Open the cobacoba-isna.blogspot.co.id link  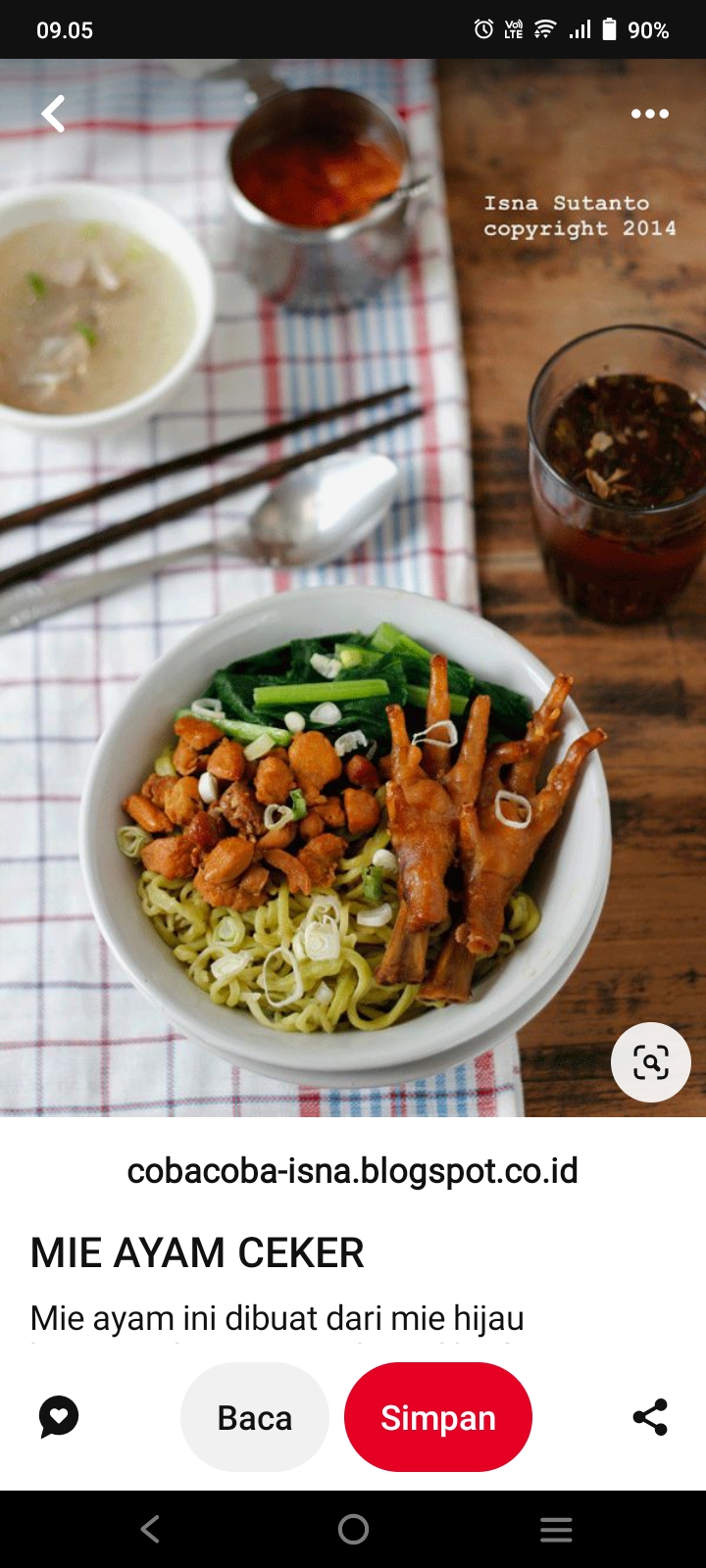click(353, 1170)
